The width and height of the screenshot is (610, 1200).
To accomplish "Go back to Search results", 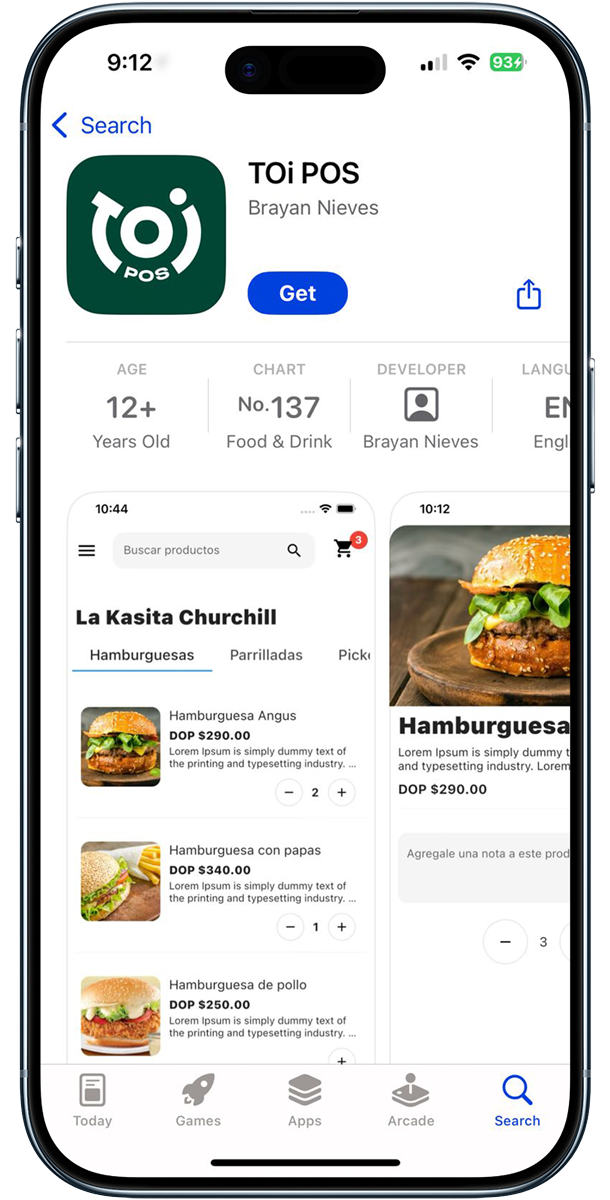I will click(x=101, y=126).
